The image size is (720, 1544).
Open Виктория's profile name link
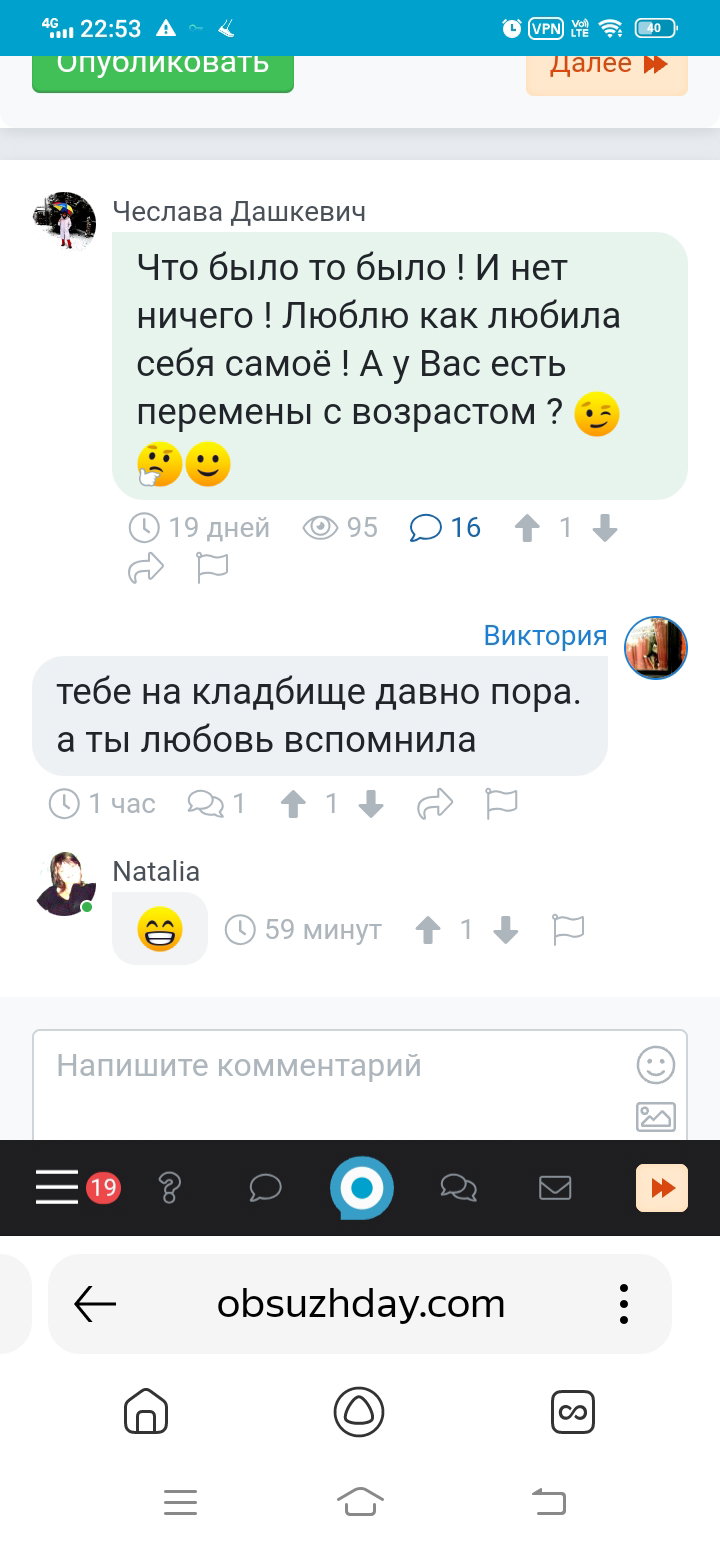(545, 636)
